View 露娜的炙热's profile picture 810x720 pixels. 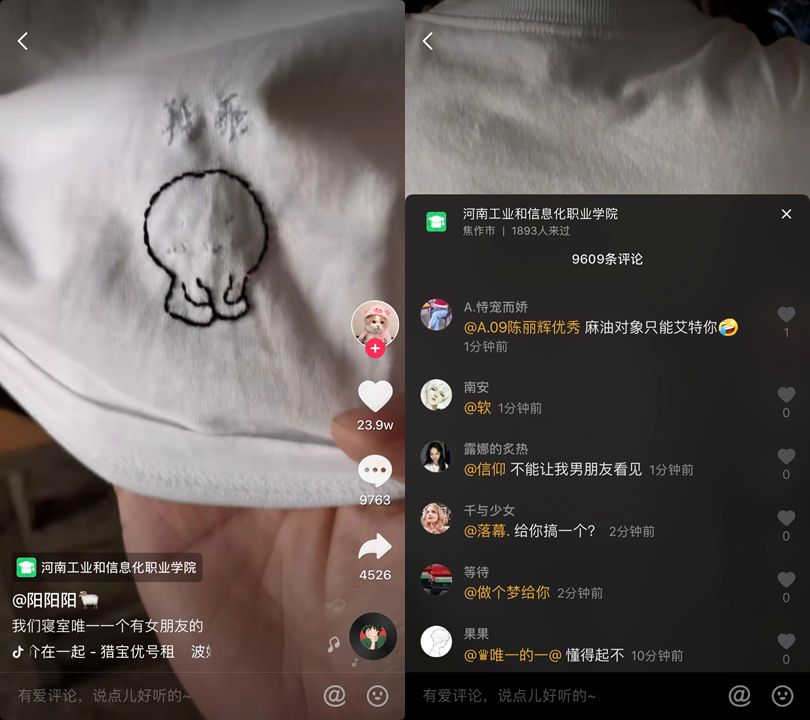click(x=436, y=457)
